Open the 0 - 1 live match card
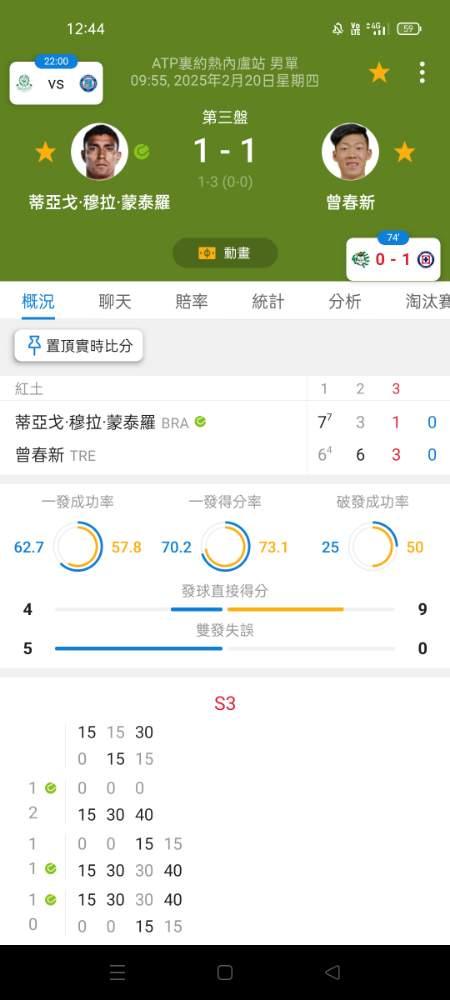The width and height of the screenshot is (450, 1000). 393,256
